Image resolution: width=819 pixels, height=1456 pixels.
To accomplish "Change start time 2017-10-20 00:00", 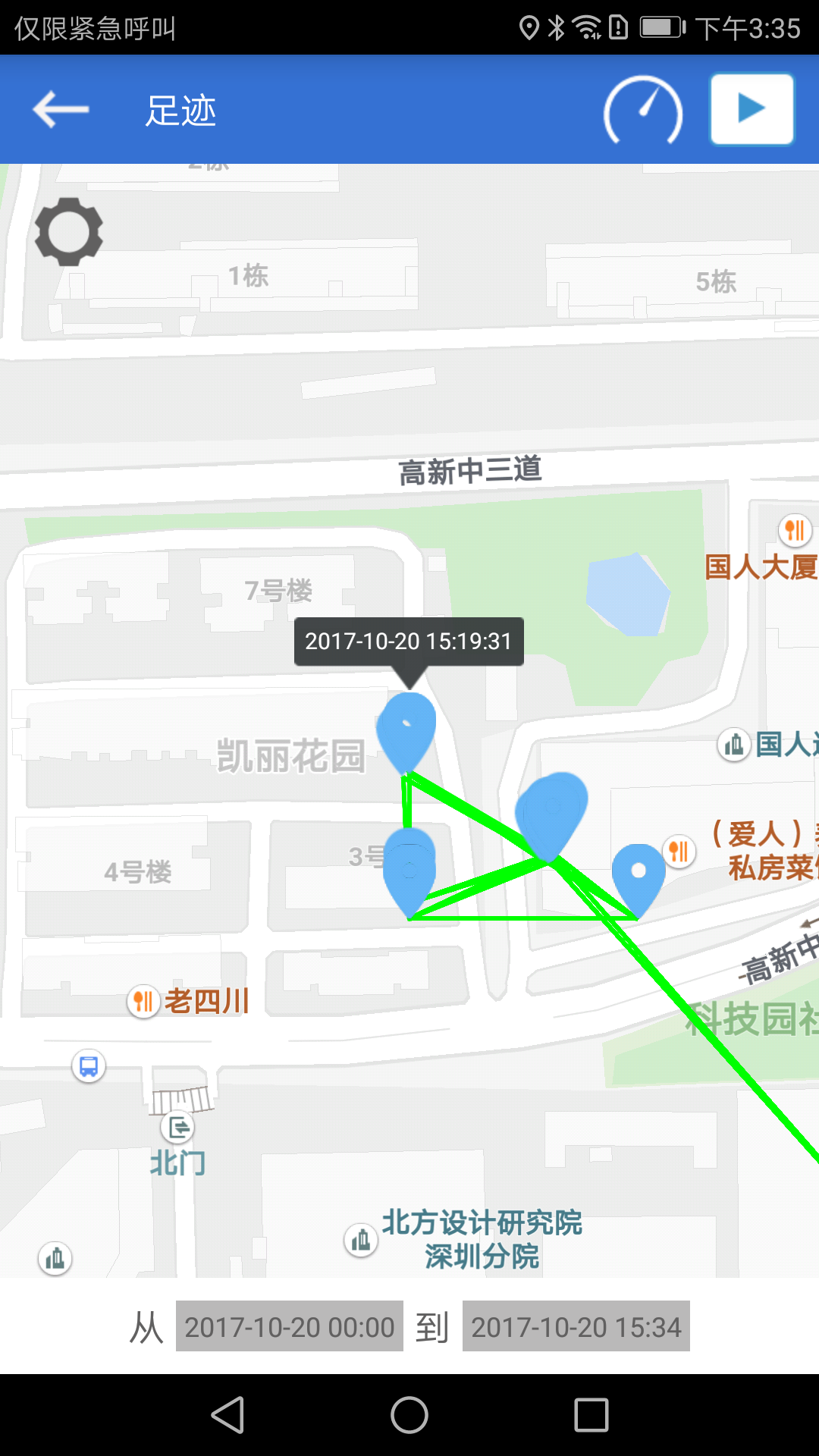I will click(x=290, y=1326).
